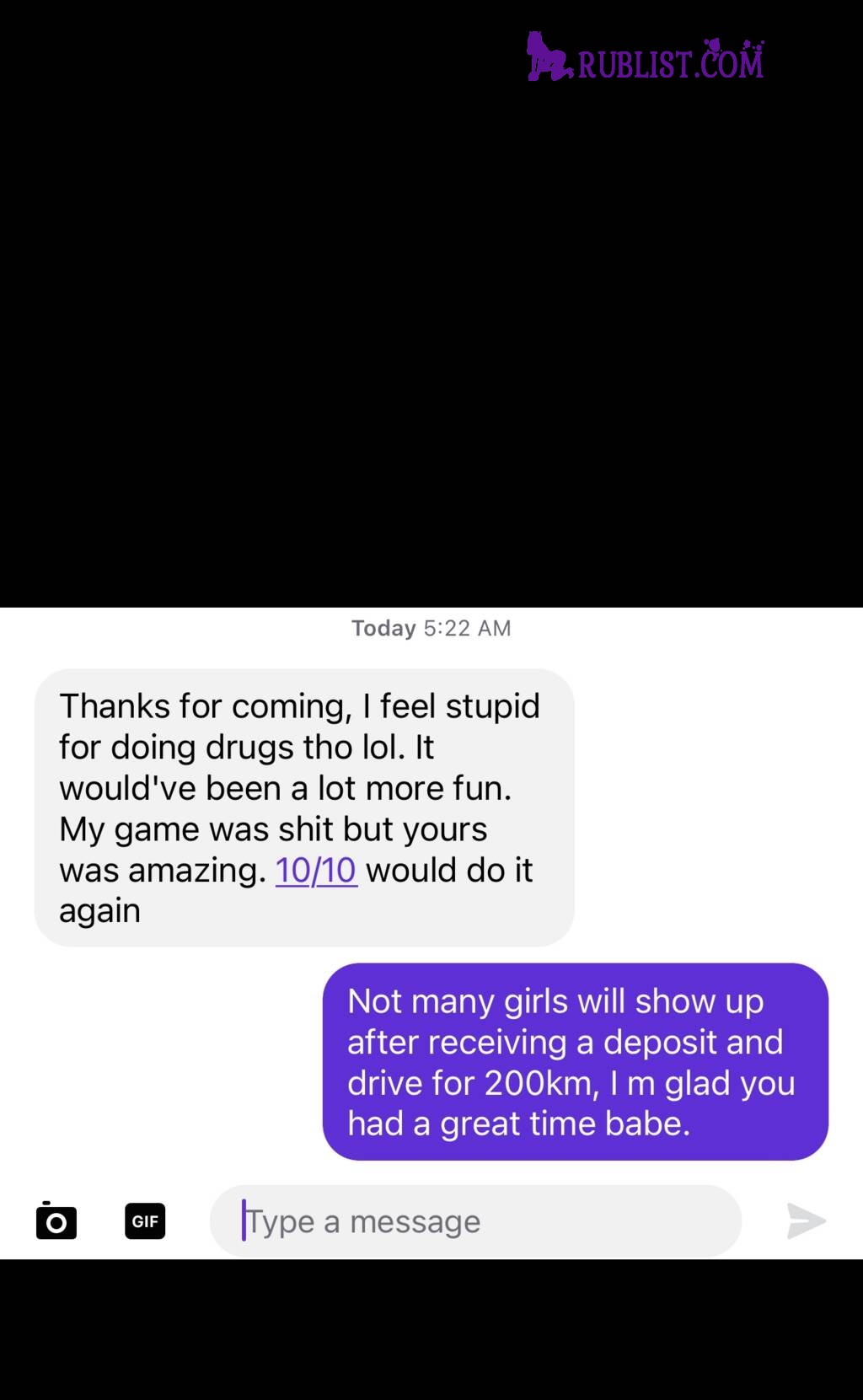This screenshot has width=863, height=1400.
Task: Open the underlined 10/10 link
Action: tap(316, 870)
